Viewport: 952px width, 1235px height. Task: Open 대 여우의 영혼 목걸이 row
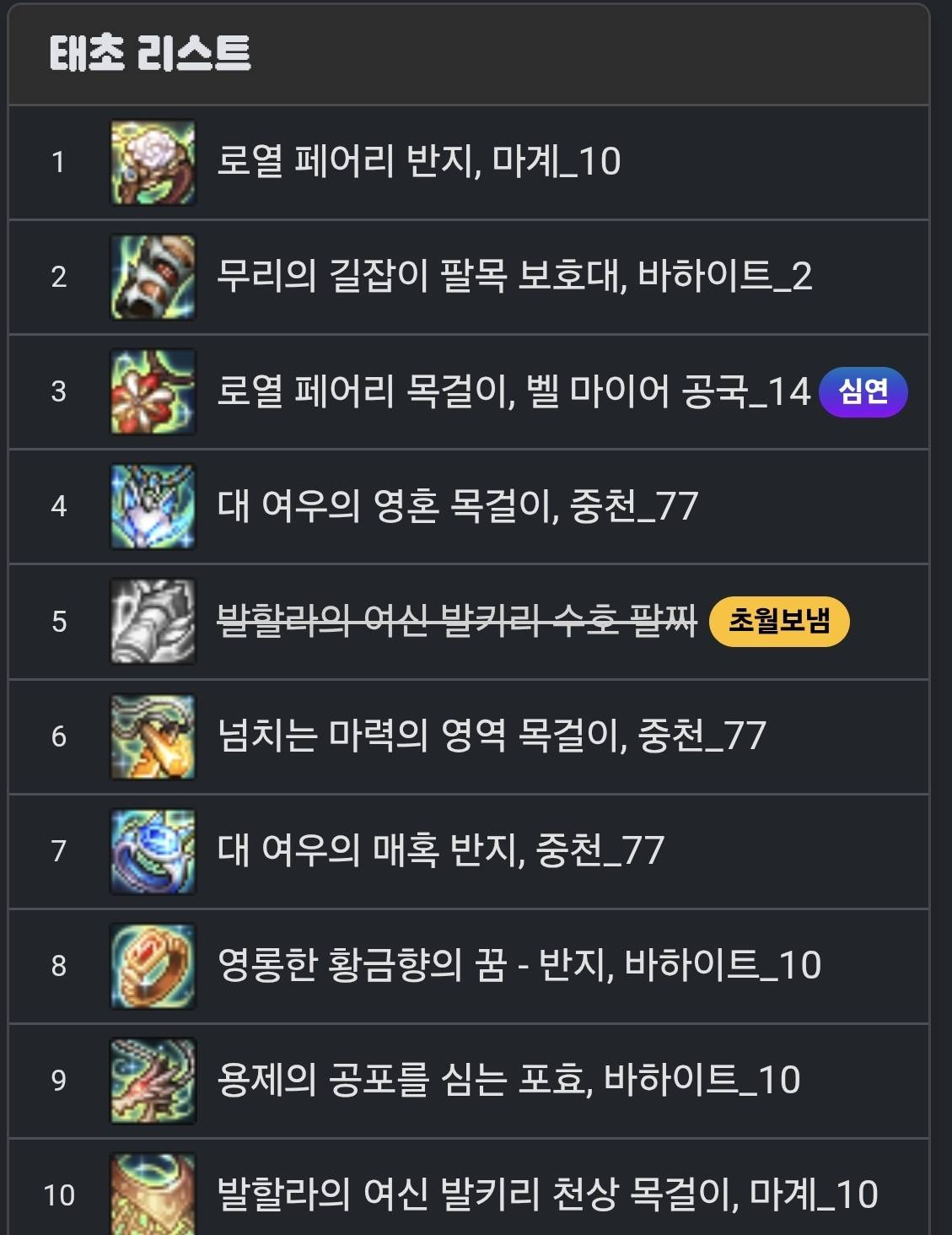click(457, 506)
